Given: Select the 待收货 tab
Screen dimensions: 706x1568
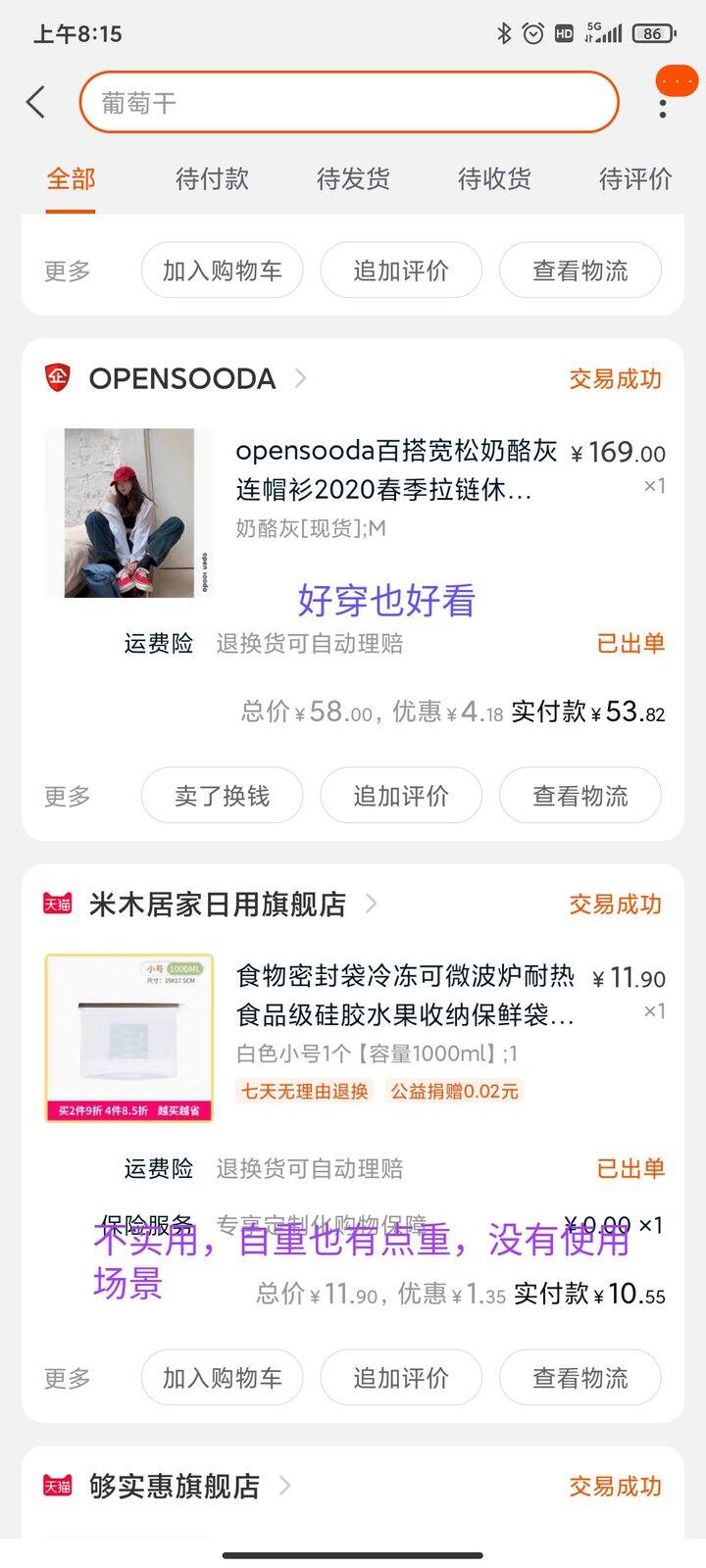Looking at the screenshot, I should (494, 178).
